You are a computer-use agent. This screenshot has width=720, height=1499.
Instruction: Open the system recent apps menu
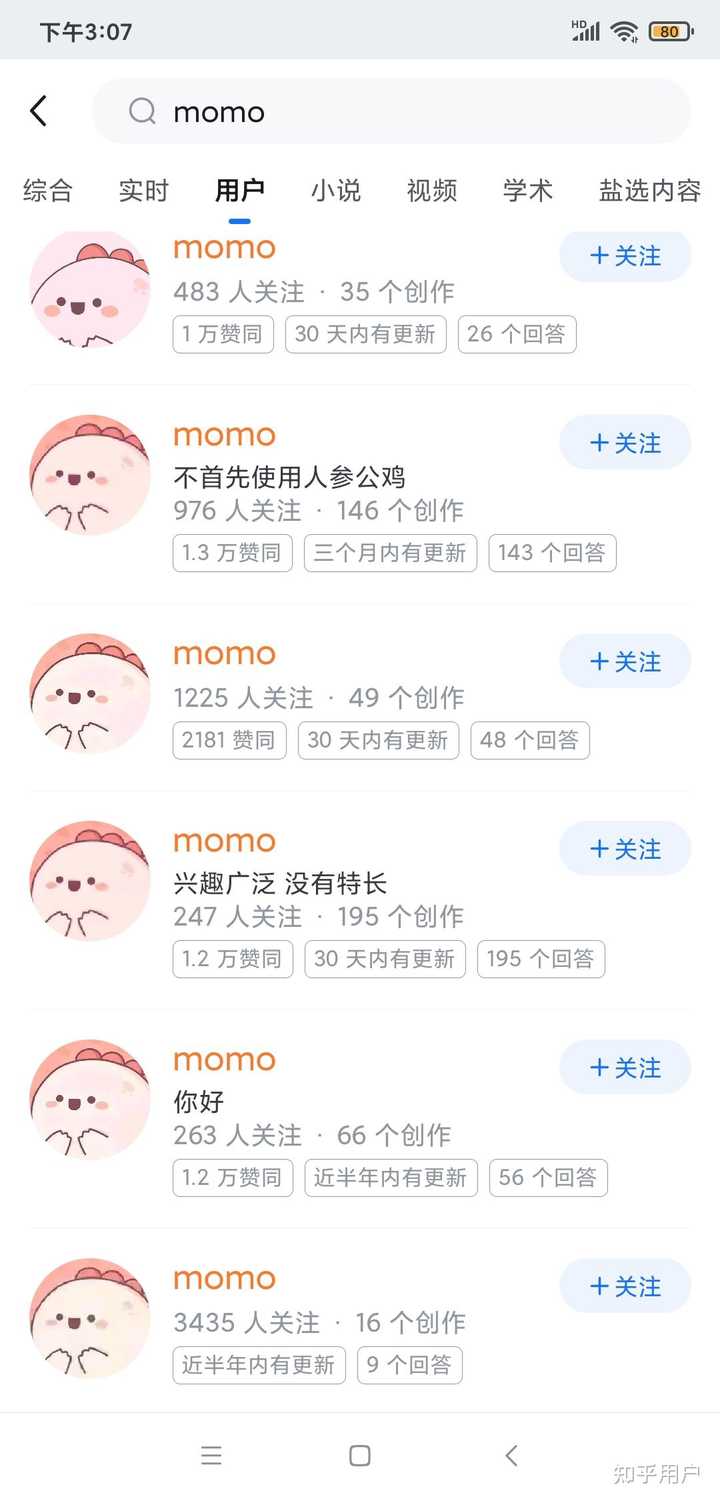[x=211, y=1456]
